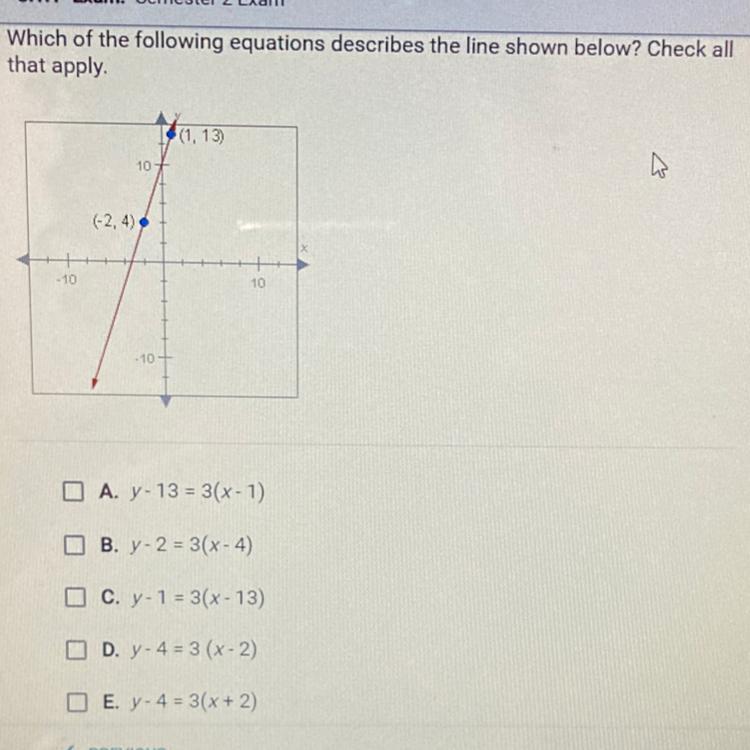Select checkbox C: y - 1 = 3(x - 13)

(75, 597)
